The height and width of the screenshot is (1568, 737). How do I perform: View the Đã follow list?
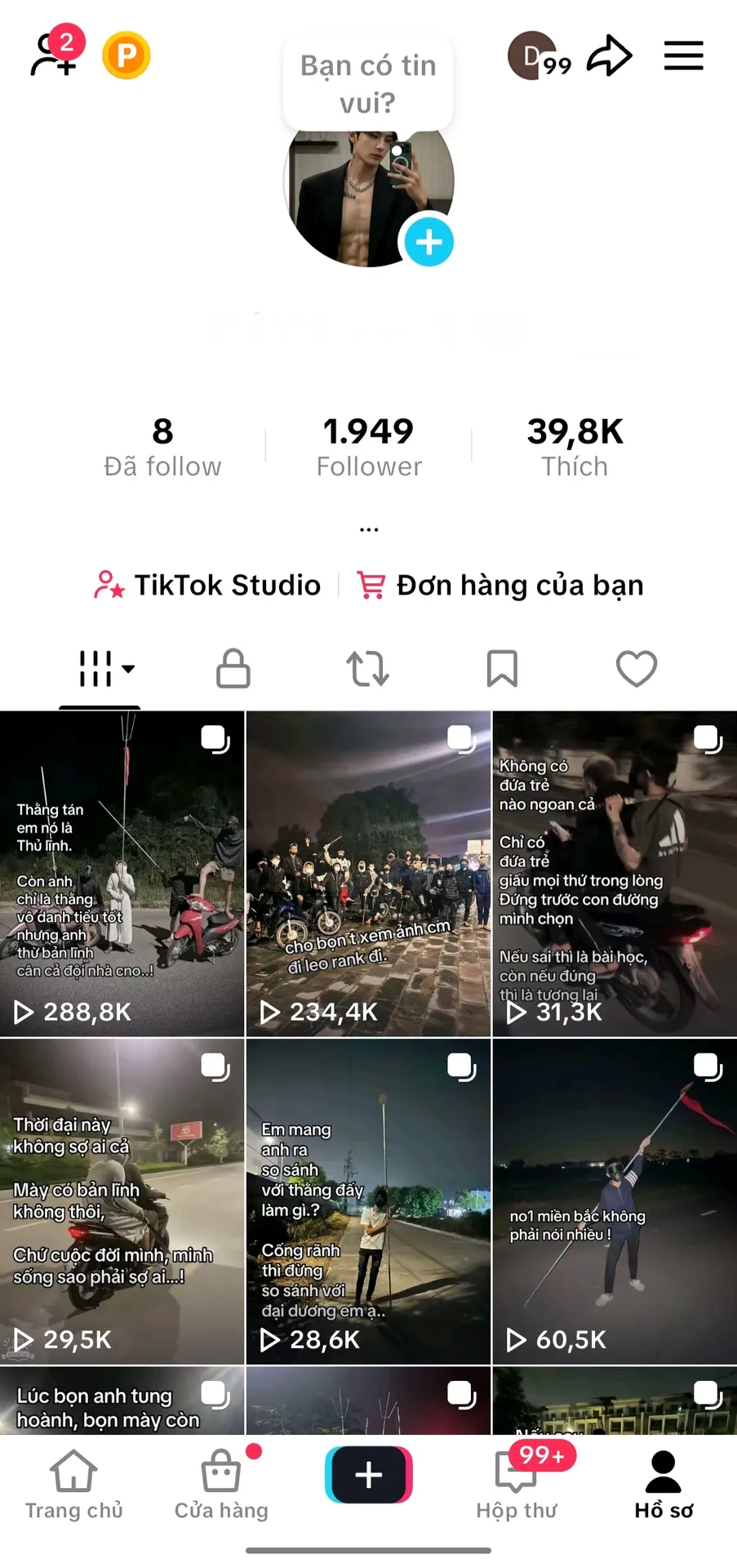tap(162, 447)
